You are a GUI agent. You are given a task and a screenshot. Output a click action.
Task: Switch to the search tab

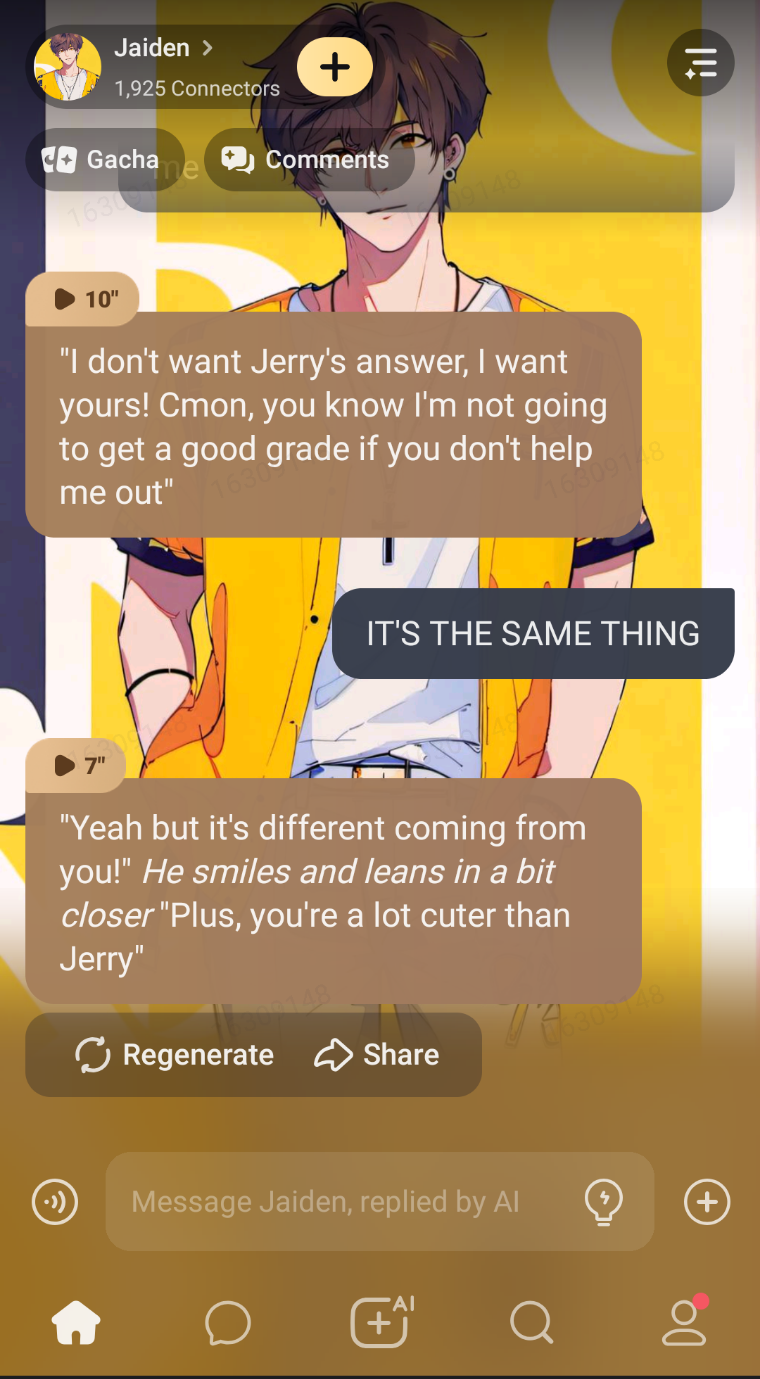click(x=531, y=1323)
